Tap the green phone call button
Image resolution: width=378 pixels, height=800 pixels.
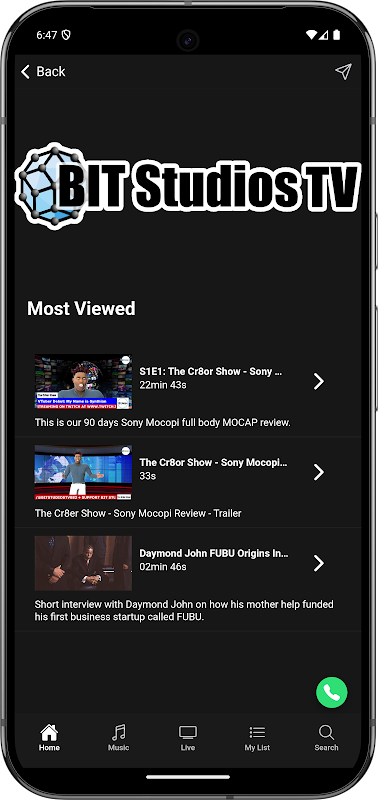(332, 692)
